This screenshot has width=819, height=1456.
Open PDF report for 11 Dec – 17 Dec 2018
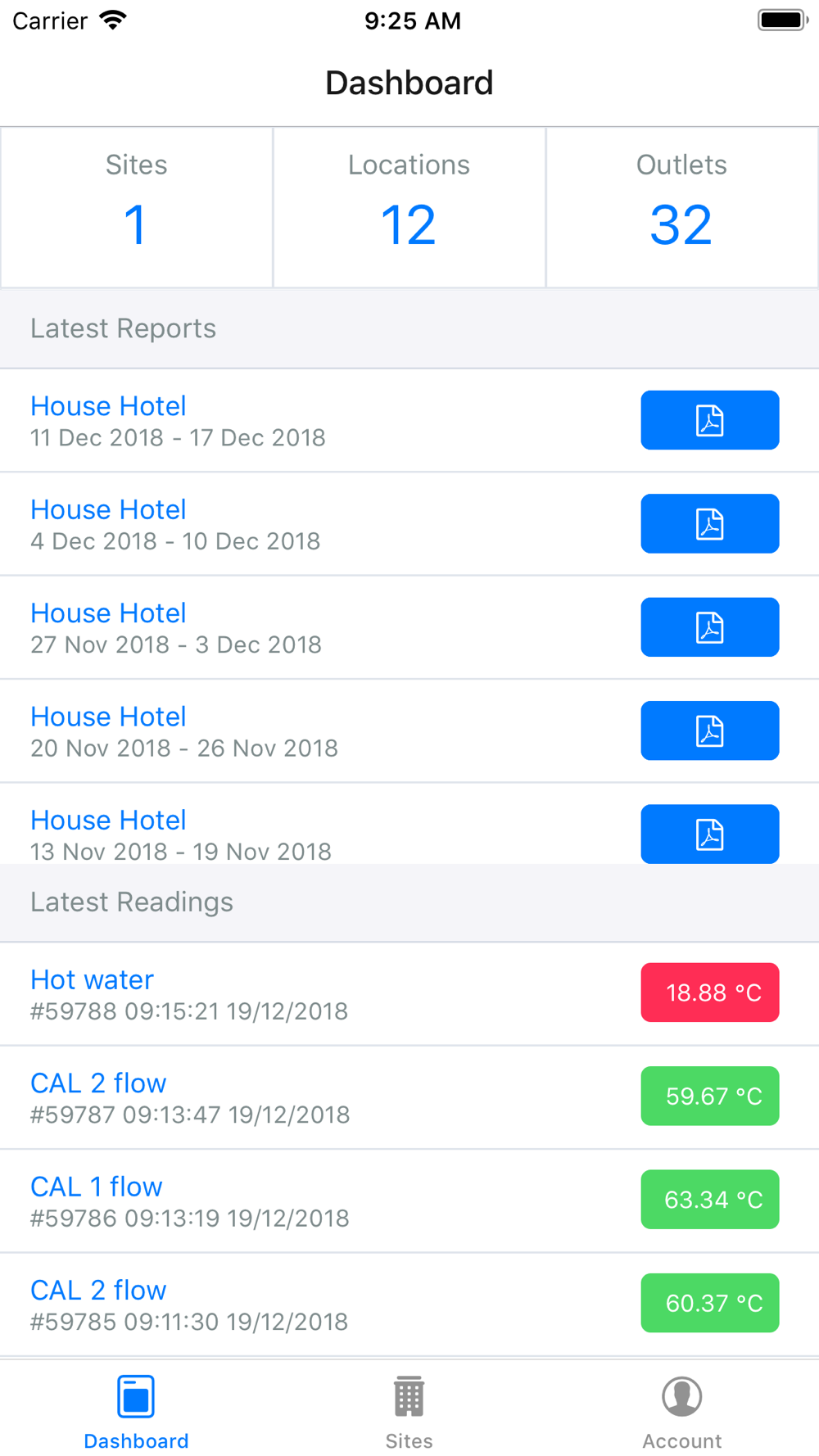coord(709,420)
